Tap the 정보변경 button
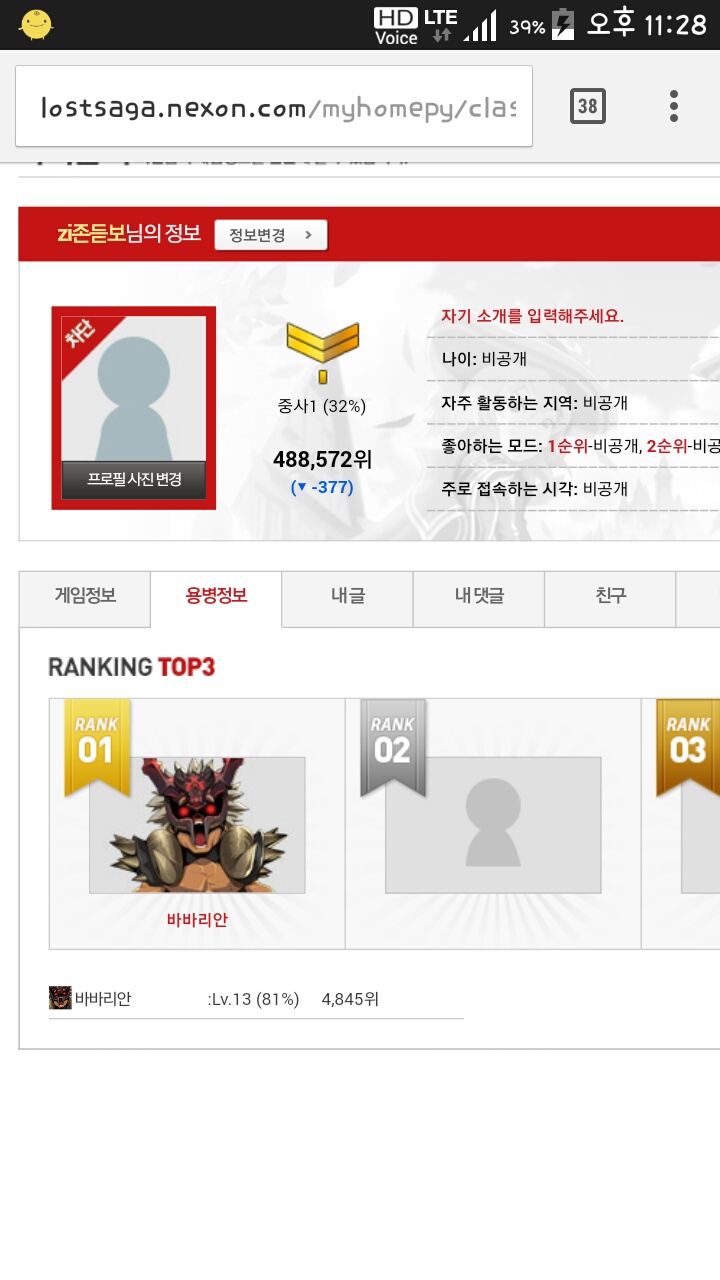The height and width of the screenshot is (1280, 720). click(x=271, y=235)
